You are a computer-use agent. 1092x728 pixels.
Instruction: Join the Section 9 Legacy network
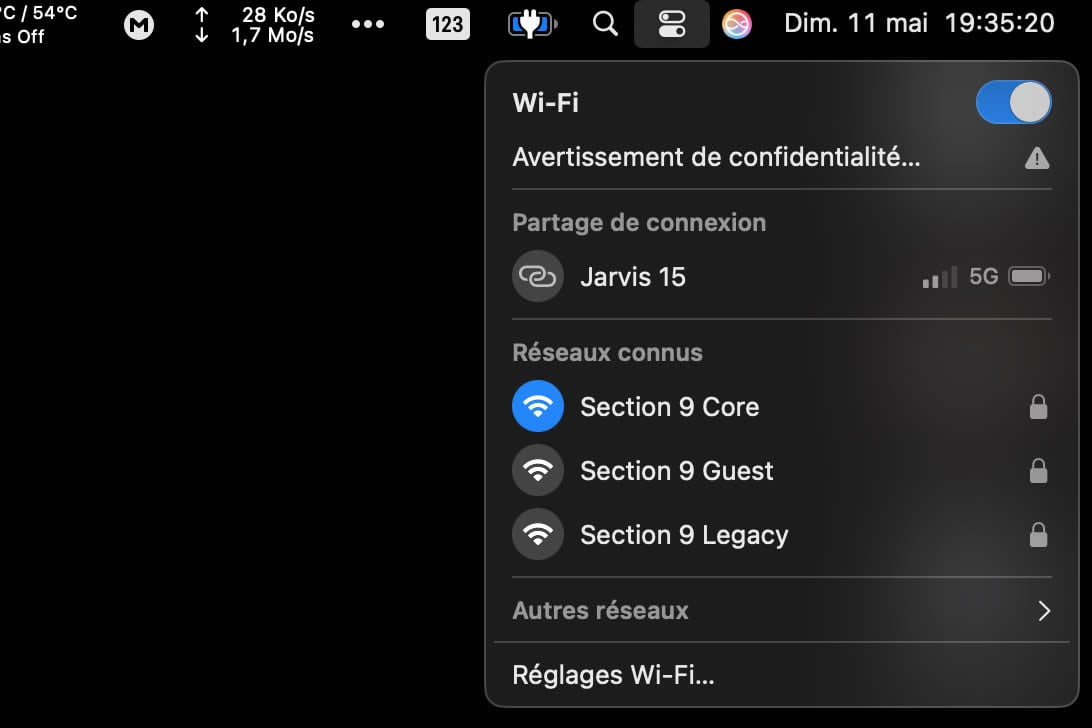[684, 535]
